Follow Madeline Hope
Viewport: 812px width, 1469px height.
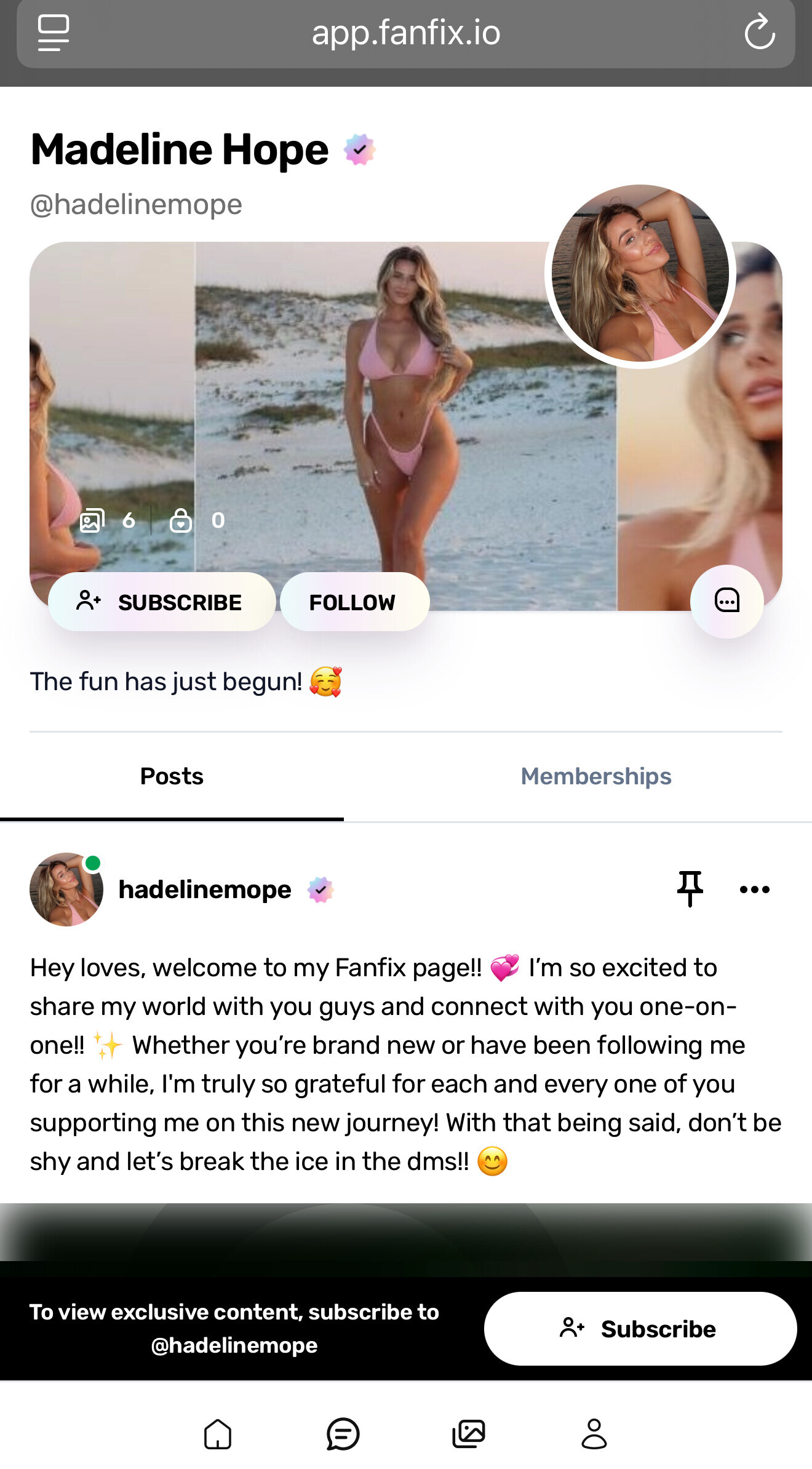coord(354,602)
